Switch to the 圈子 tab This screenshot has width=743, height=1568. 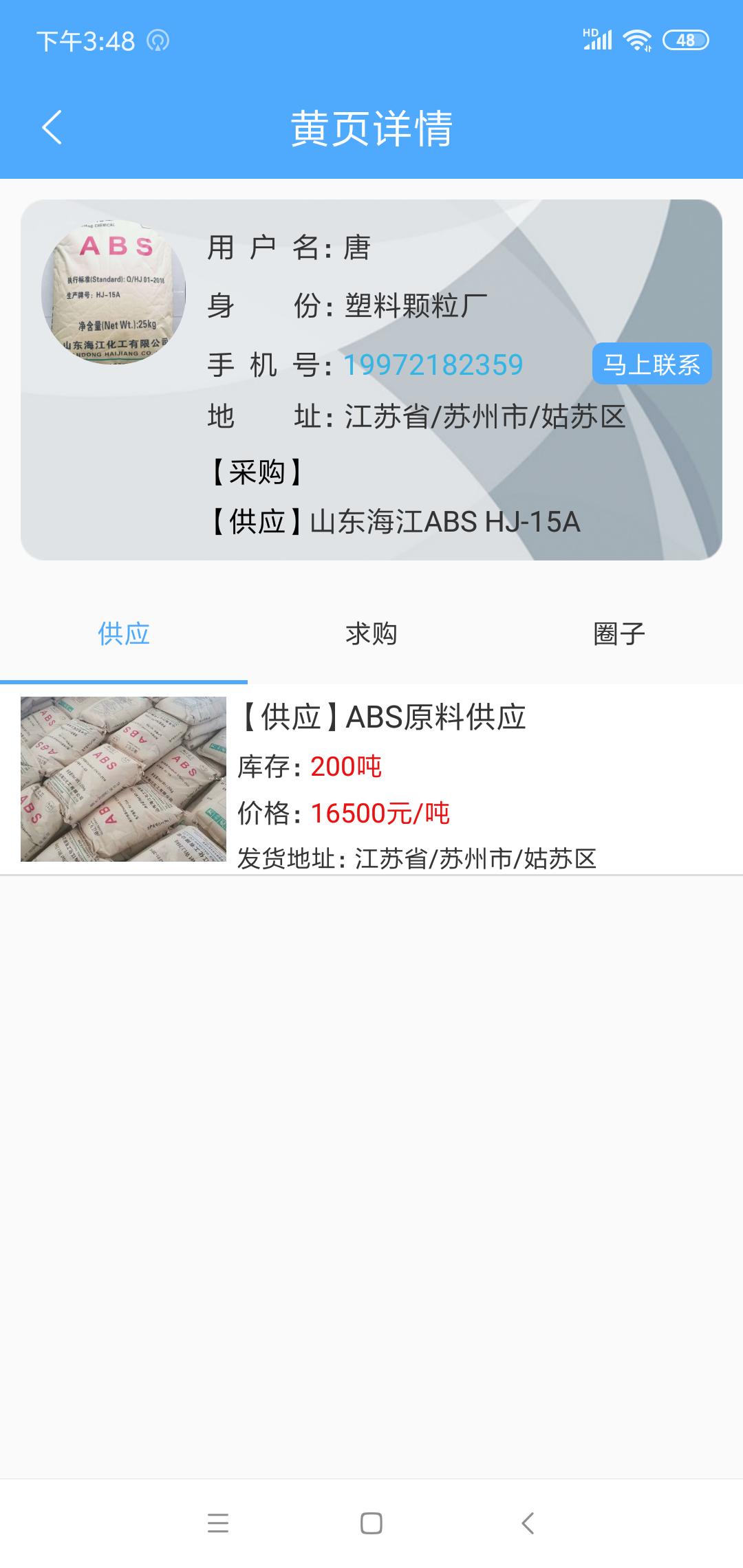pyautogui.click(x=618, y=633)
